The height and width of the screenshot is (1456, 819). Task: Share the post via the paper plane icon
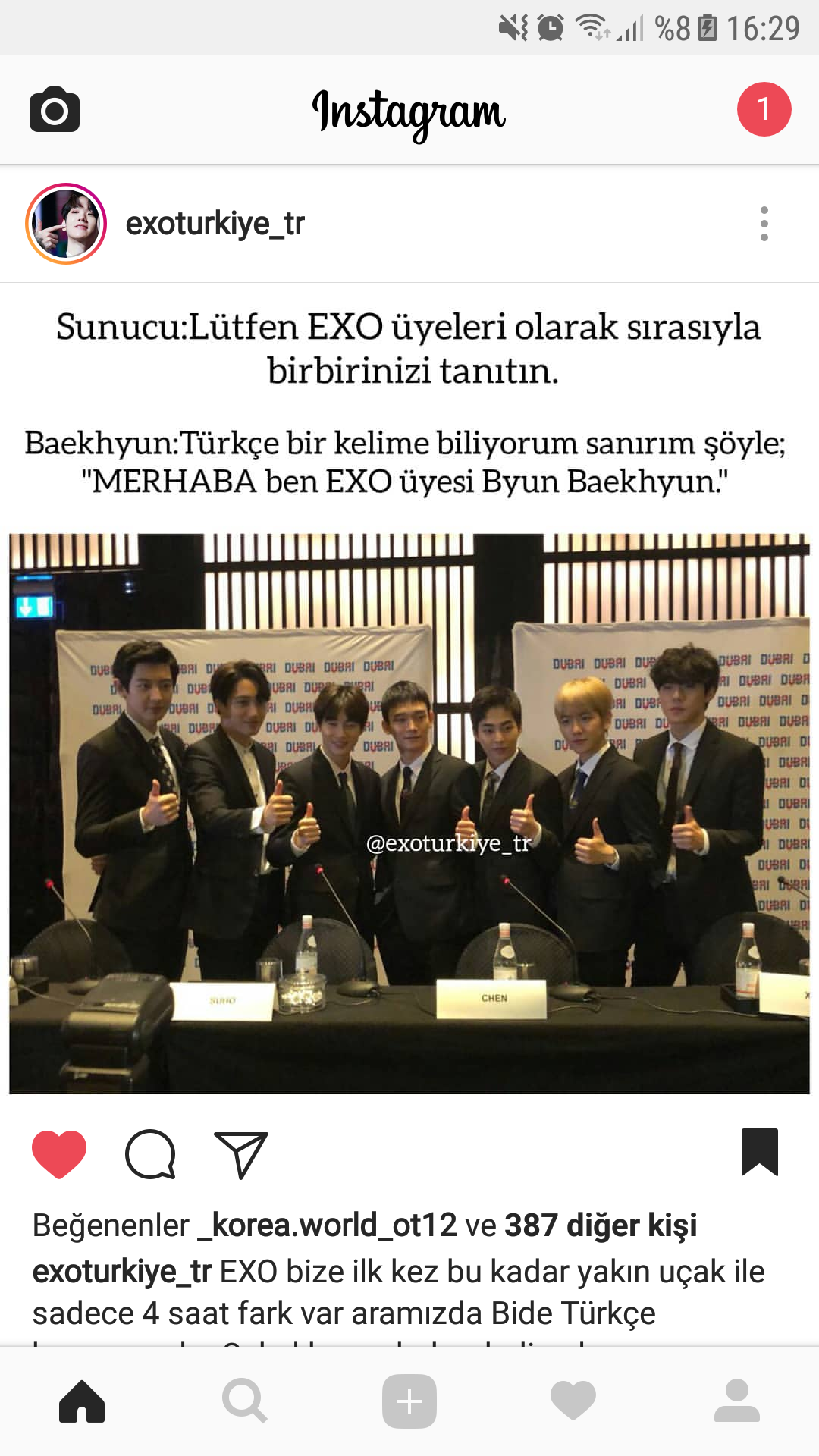(241, 1154)
